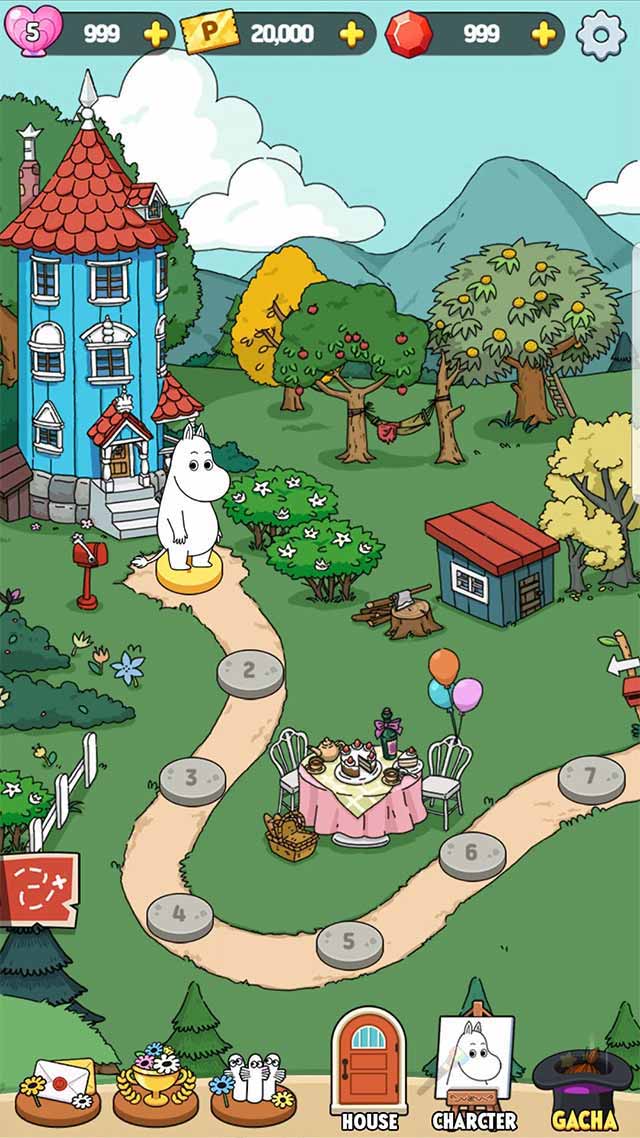Select stage 7 on the path

click(x=591, y=778)
